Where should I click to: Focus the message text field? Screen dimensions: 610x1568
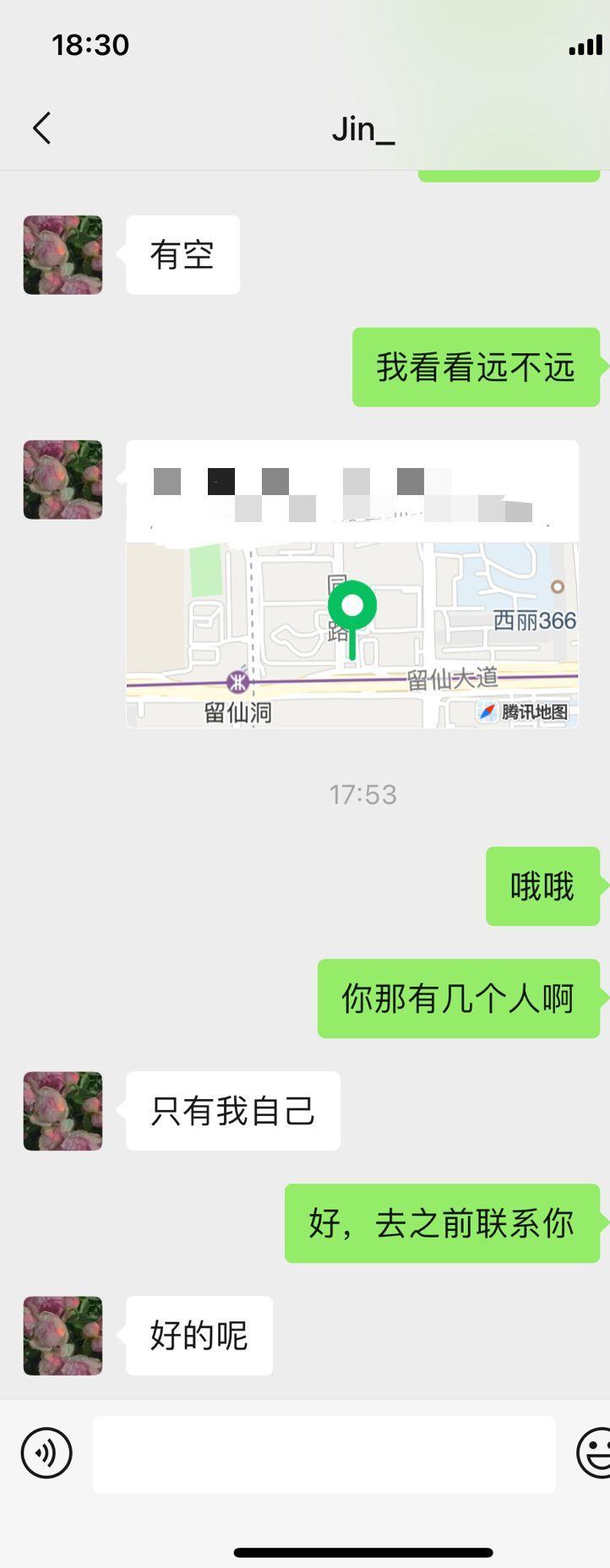click(324, 1454)
